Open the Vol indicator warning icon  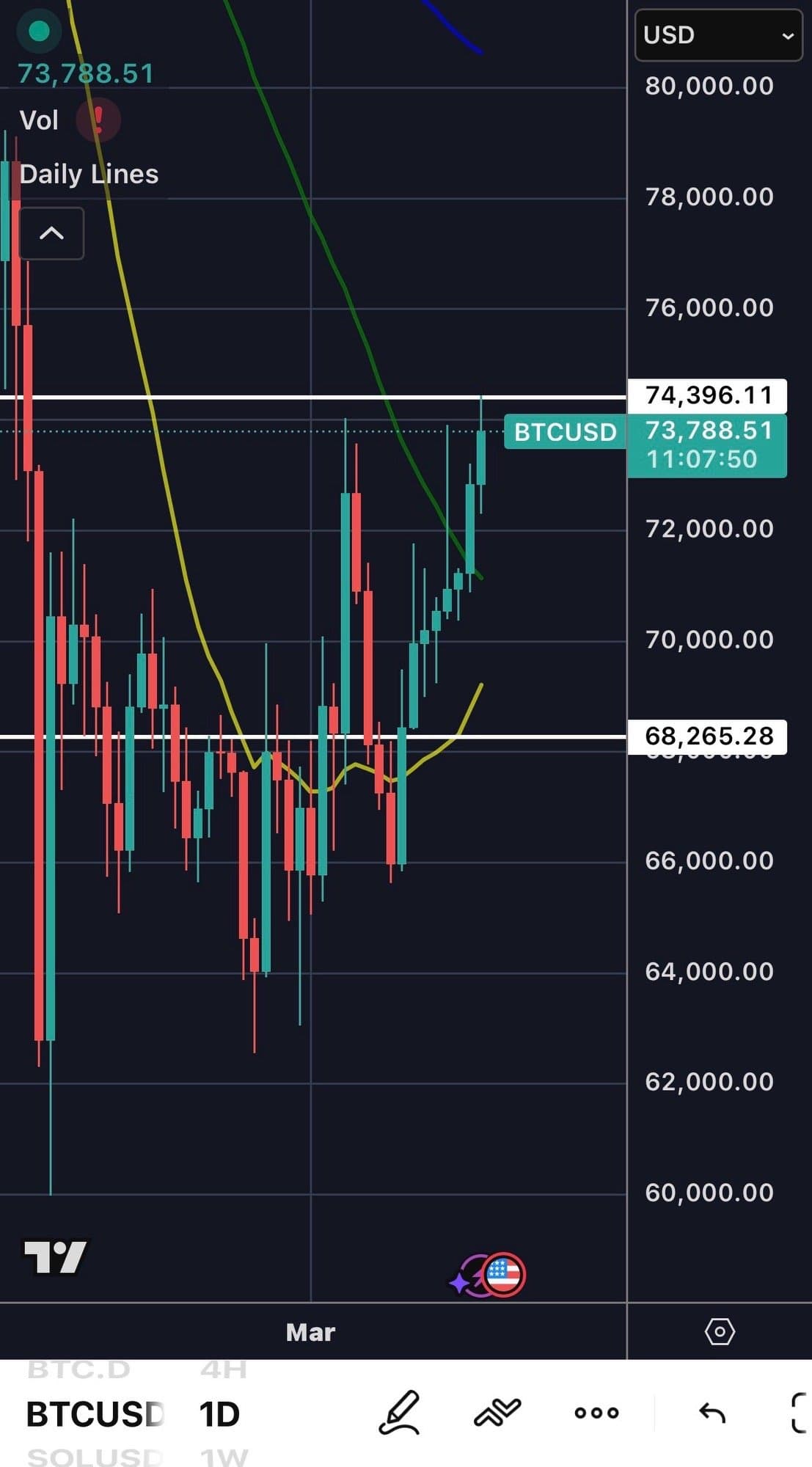(98, 120)
